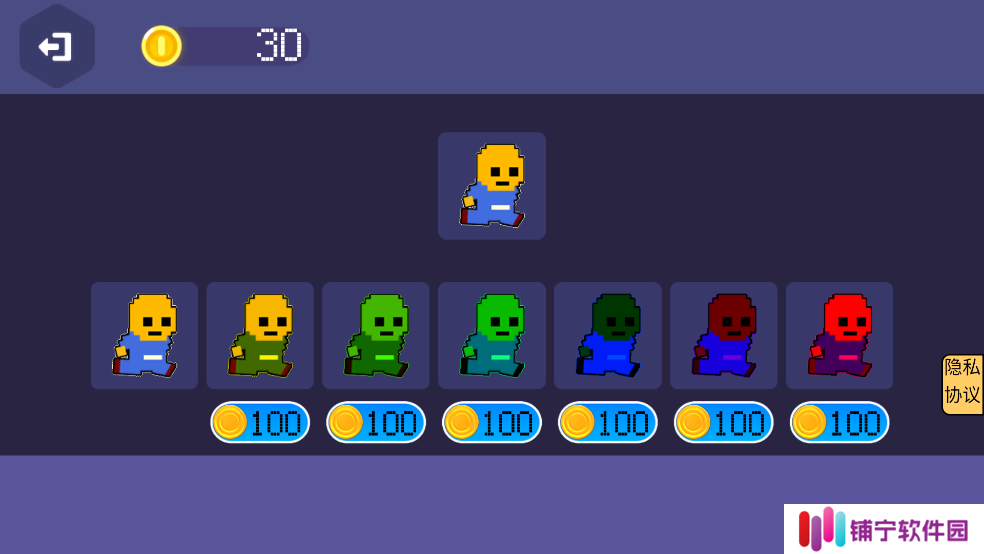Buy the light green character for 100 coins
Viewport: 984px width, 554px height.
[x=376, y=422]
